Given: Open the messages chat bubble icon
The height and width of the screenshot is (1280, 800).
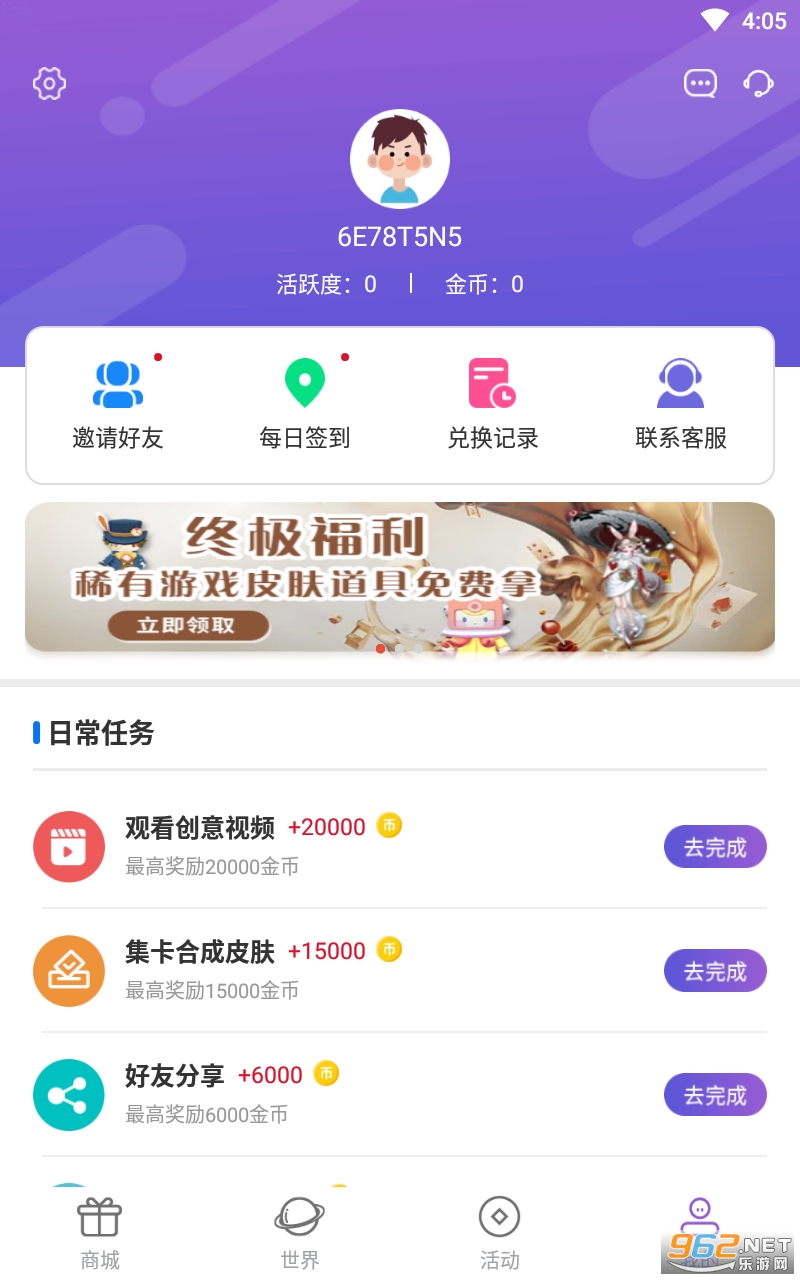Looking at the screenshot, I should tap(700, 83).
